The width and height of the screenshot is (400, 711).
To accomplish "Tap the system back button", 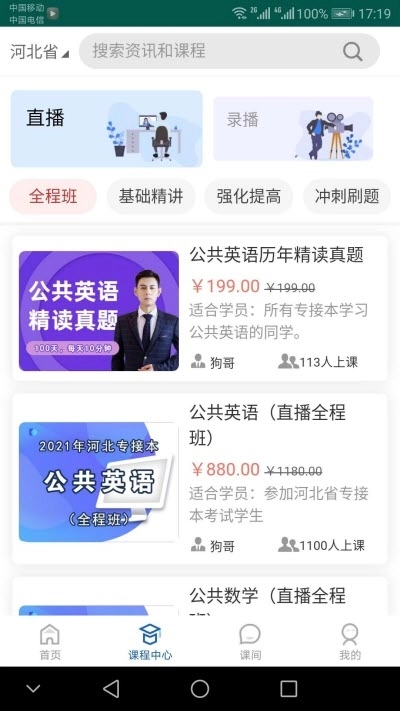I will pyautogui.click(x=111, y=689).
